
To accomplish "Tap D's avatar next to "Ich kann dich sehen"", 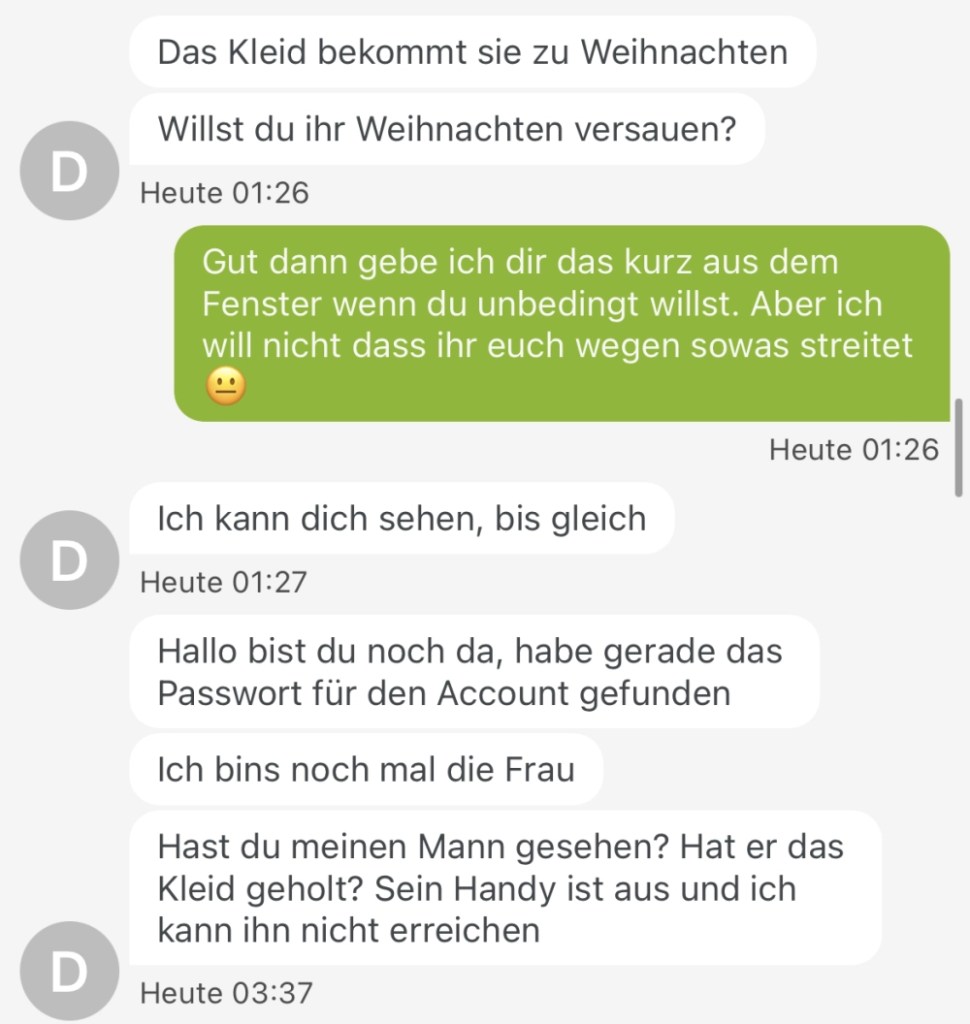I will point(69,560).
